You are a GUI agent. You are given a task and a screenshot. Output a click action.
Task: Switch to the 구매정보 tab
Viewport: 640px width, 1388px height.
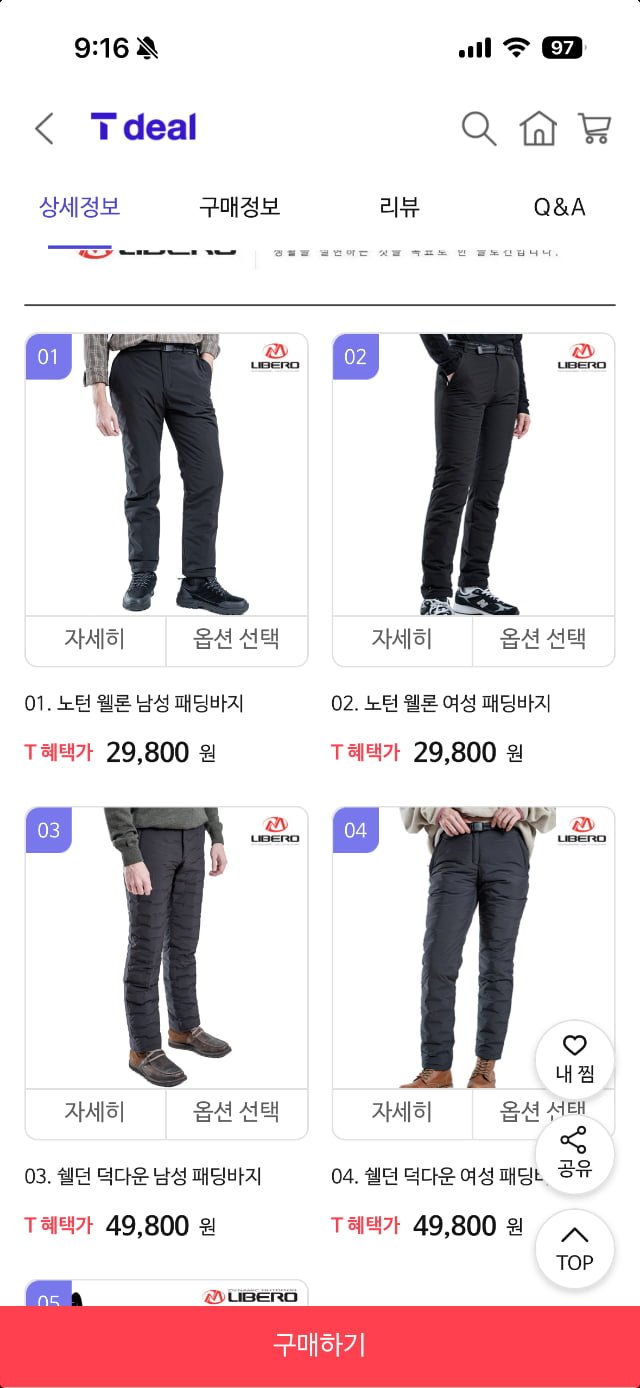pos(239,207)
